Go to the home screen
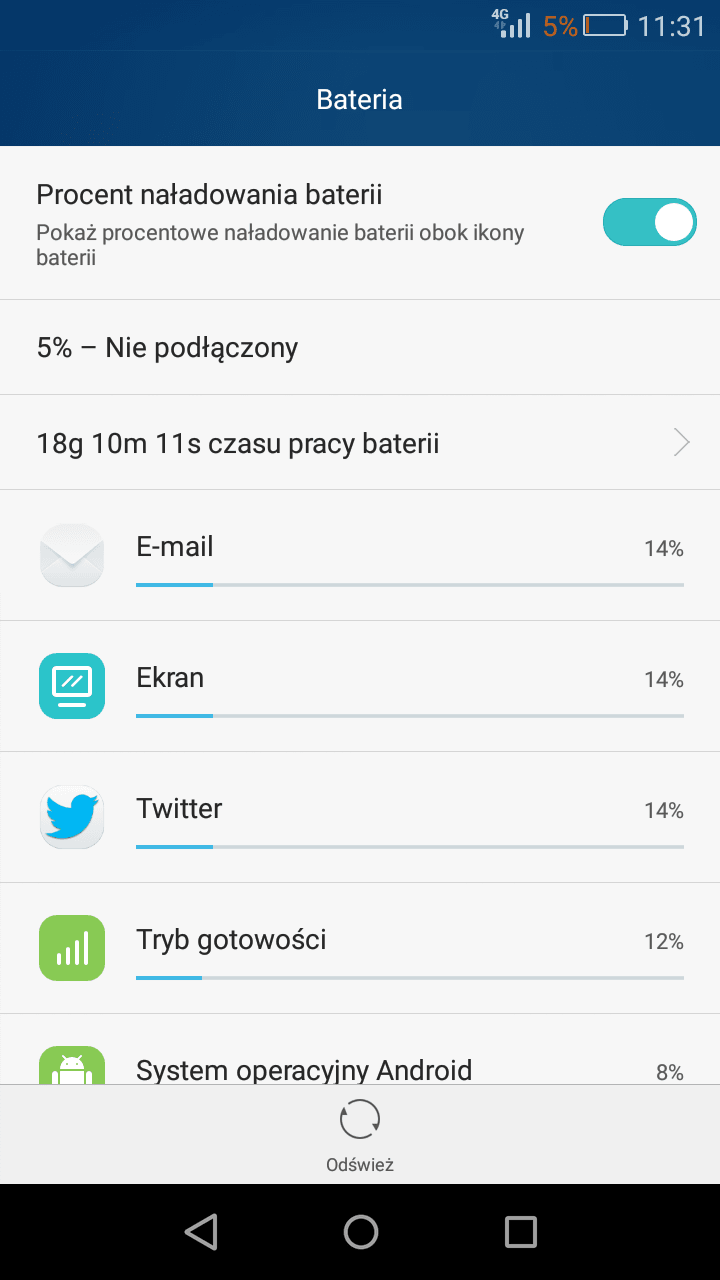The height and width of the screenshot is (1280, 720). (x=360, y=1232)
